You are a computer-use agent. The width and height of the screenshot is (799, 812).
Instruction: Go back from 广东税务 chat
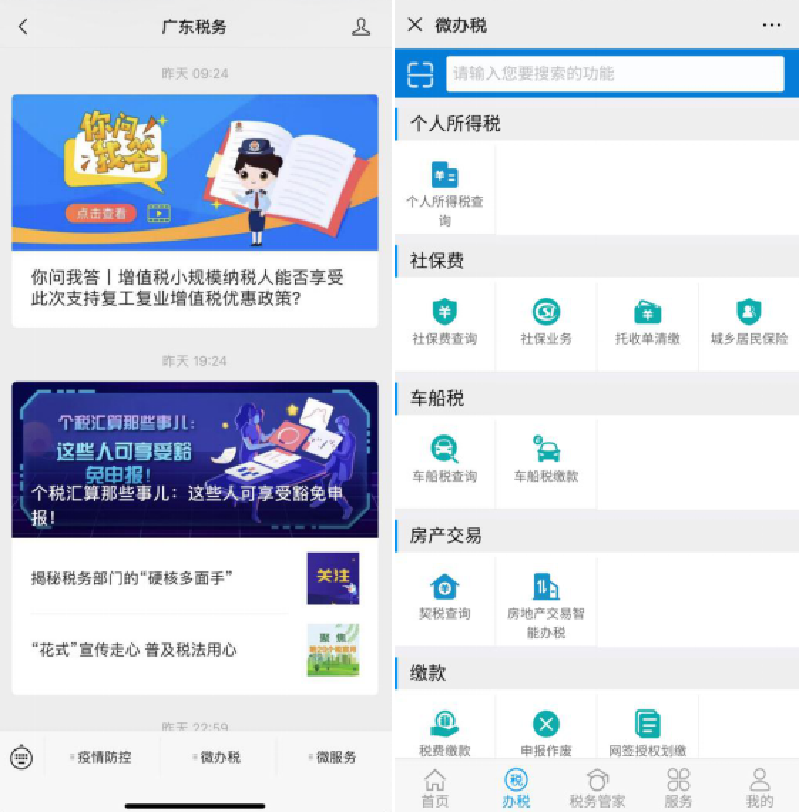[23, 27]
